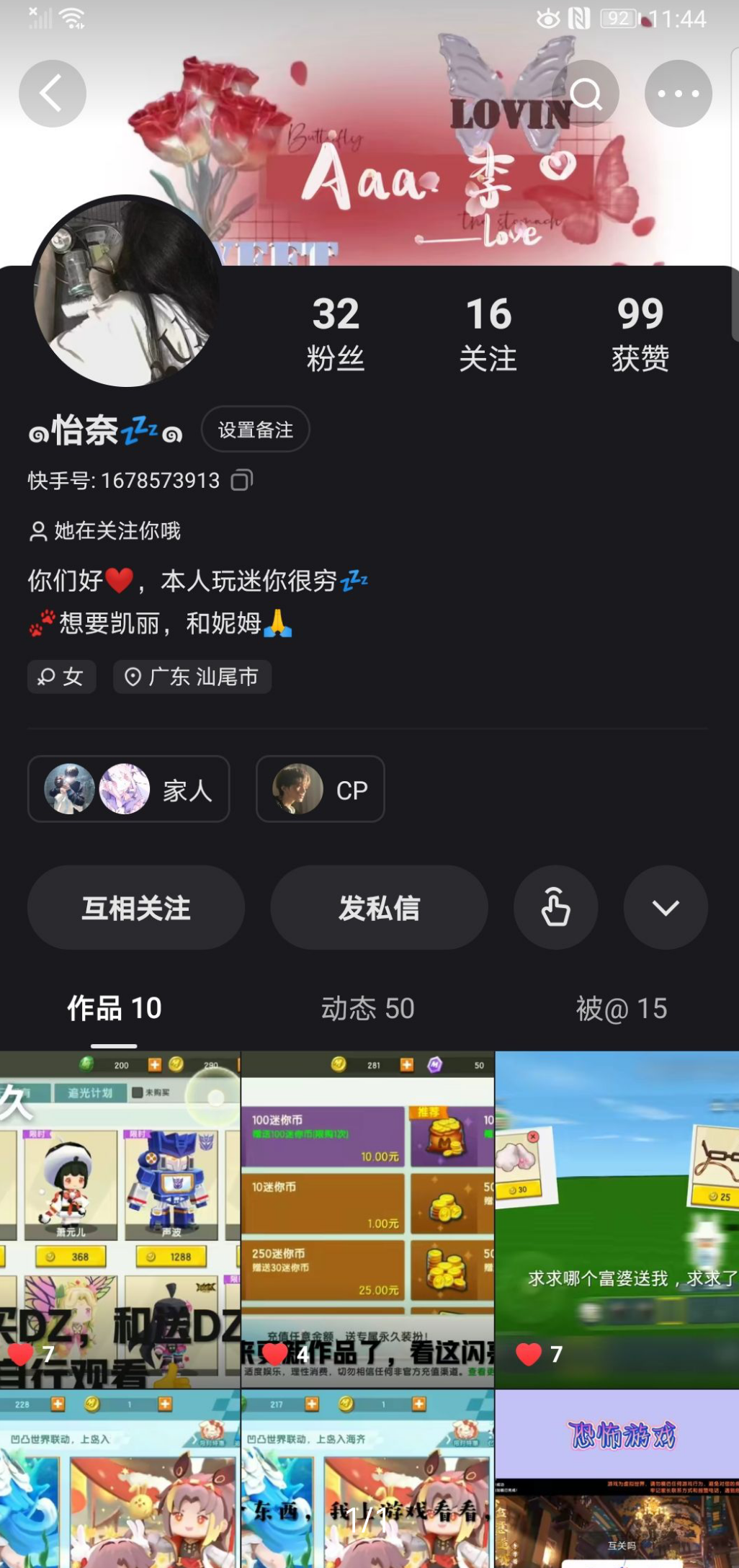739x1568 pixels.
Task: Tap 设置备注 to set a remark
Action: 255,429
